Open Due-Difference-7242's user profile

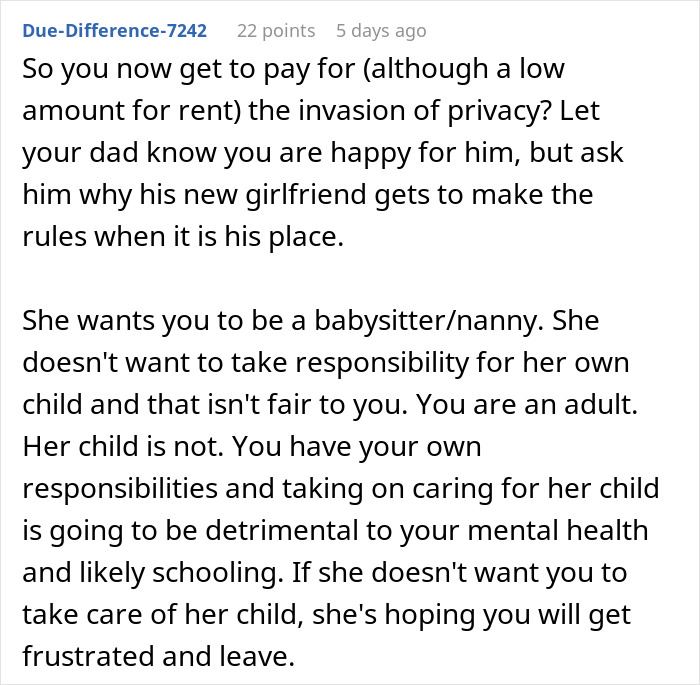(113, 31)
